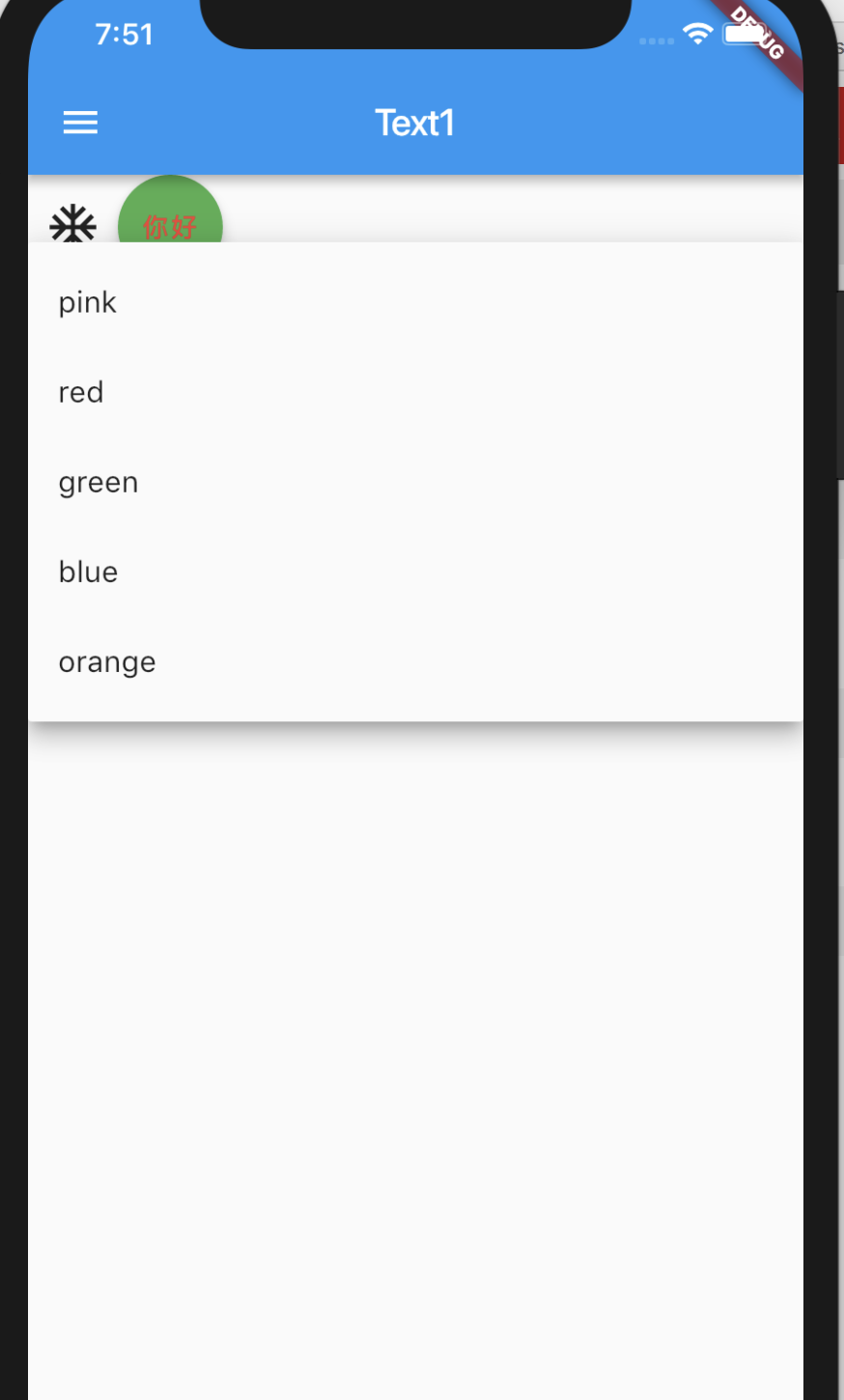The image size is (844, 1400).
Task: Choose blue from the open dropdown
Action: [x=88, y=572]
